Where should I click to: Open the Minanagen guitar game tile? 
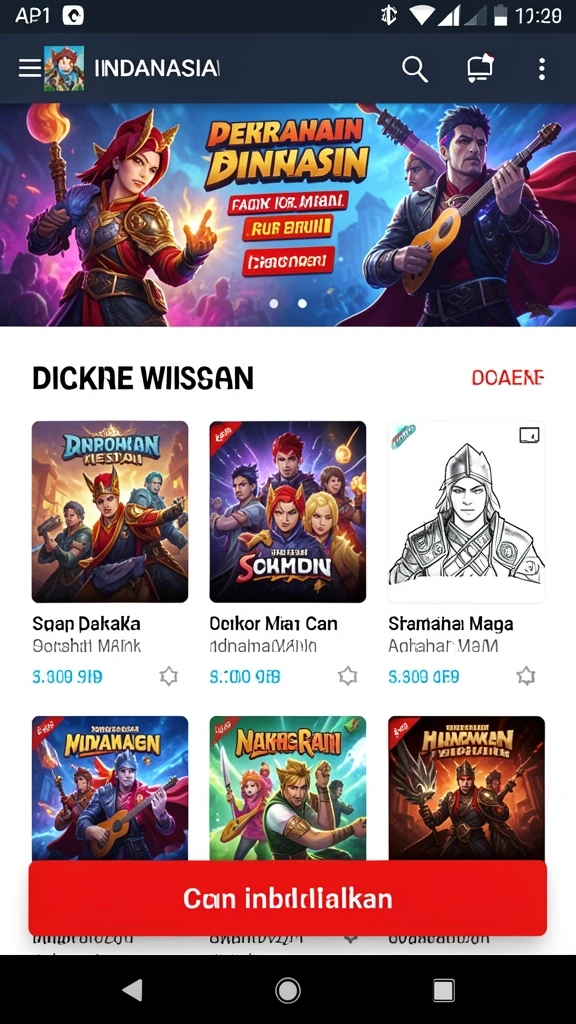(x=110, y=788)
